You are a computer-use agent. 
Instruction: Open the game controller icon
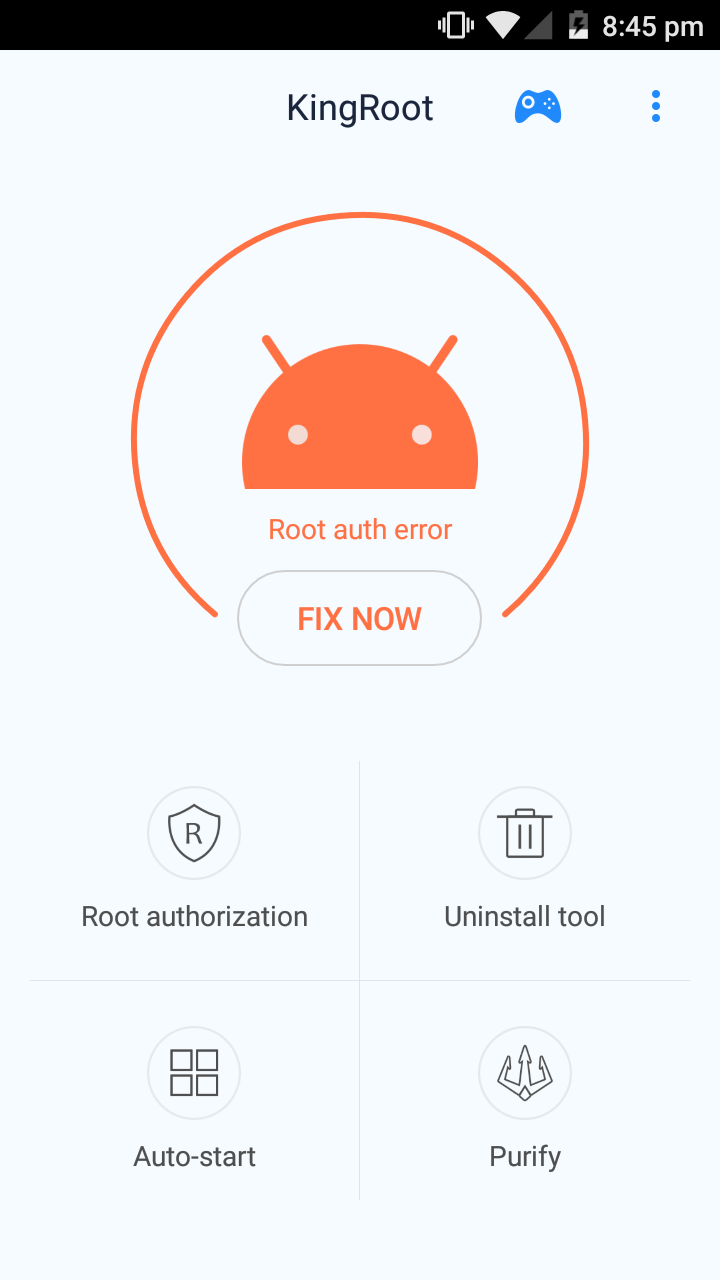coord(538,106)
